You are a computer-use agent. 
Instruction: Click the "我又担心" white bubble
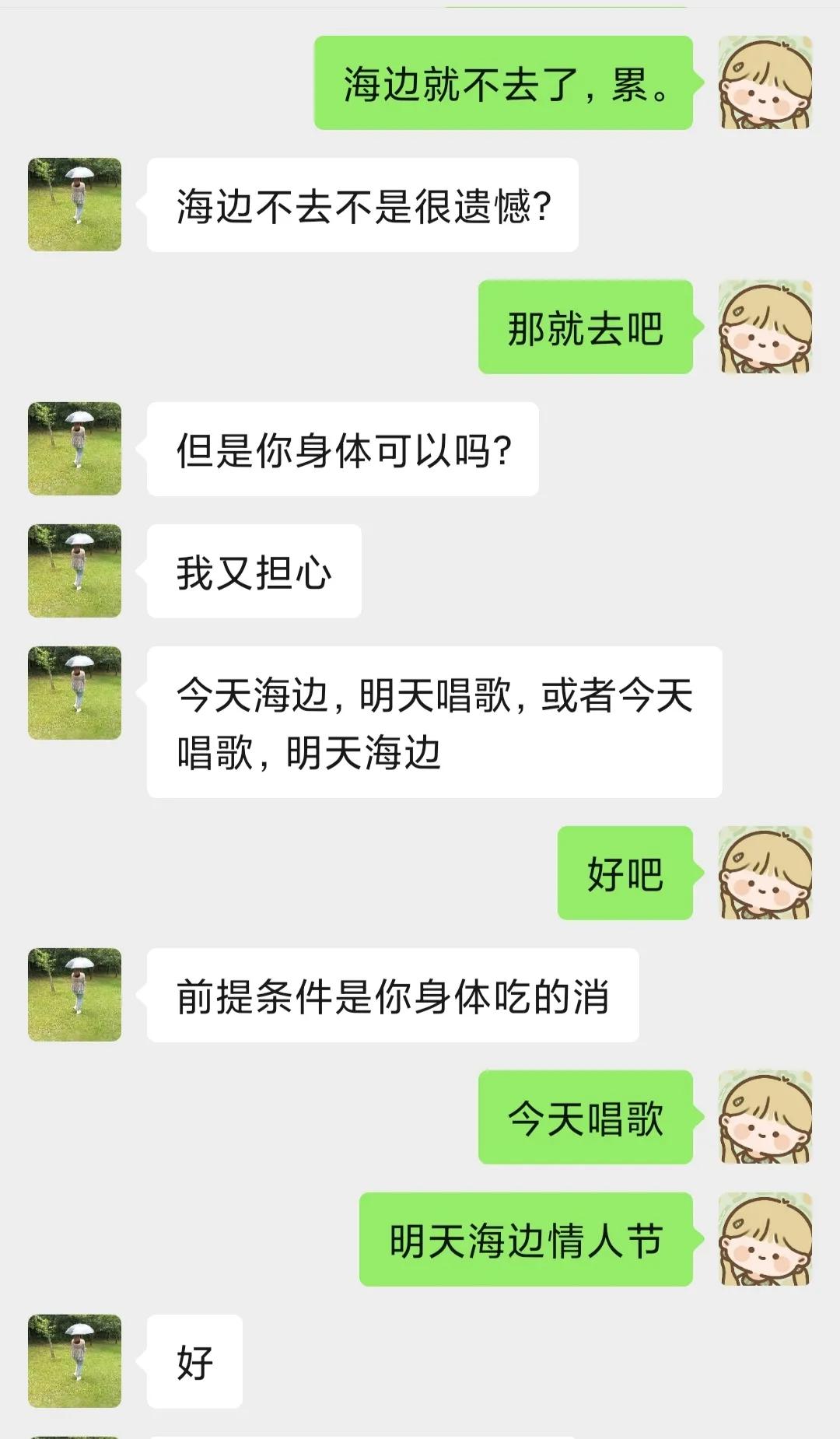pos(253,570)
